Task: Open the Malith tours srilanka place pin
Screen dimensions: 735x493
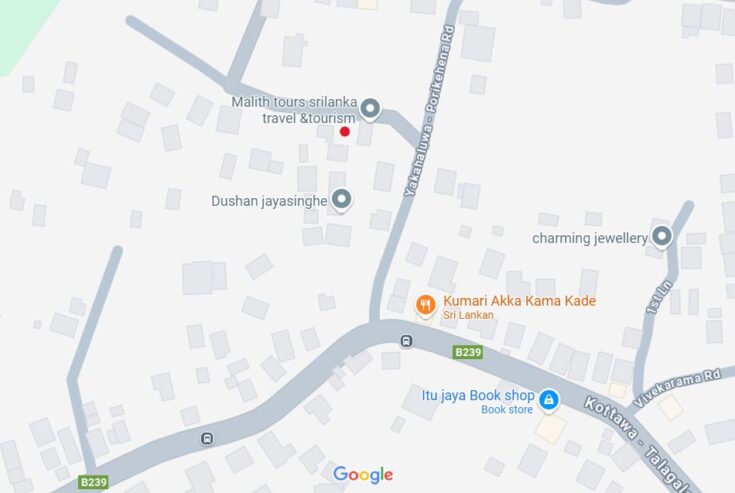Action: [370, 108]
